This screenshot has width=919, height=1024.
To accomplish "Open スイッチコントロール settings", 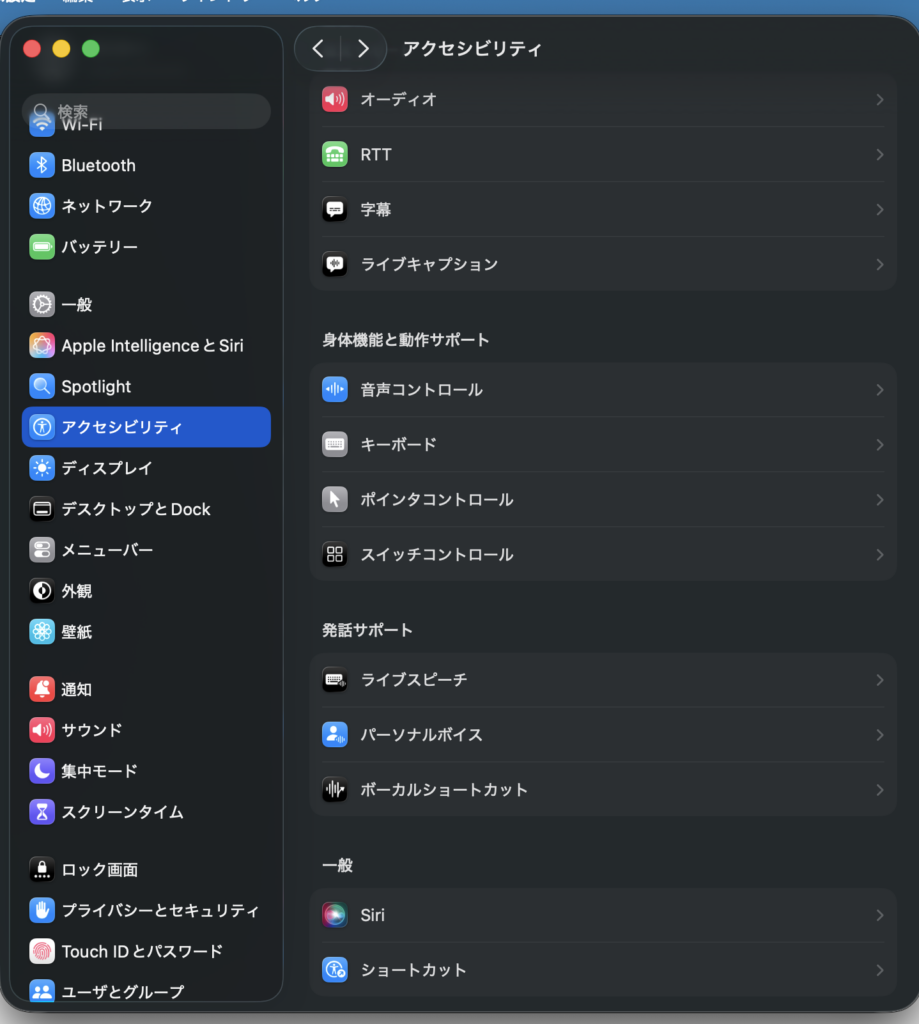I will click(x=602, y=555).
